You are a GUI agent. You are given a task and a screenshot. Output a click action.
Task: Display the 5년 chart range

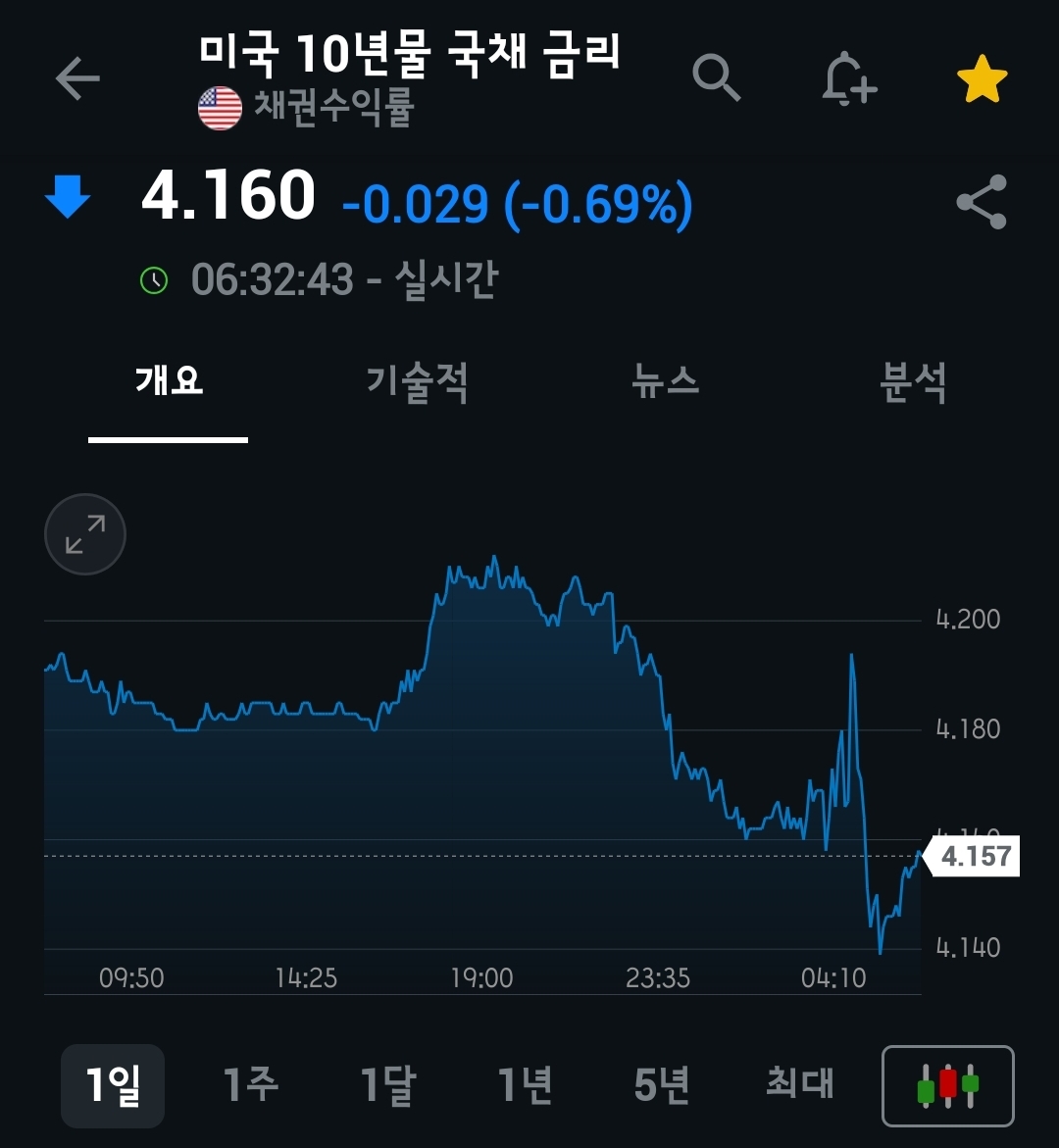coord(662,1085)
